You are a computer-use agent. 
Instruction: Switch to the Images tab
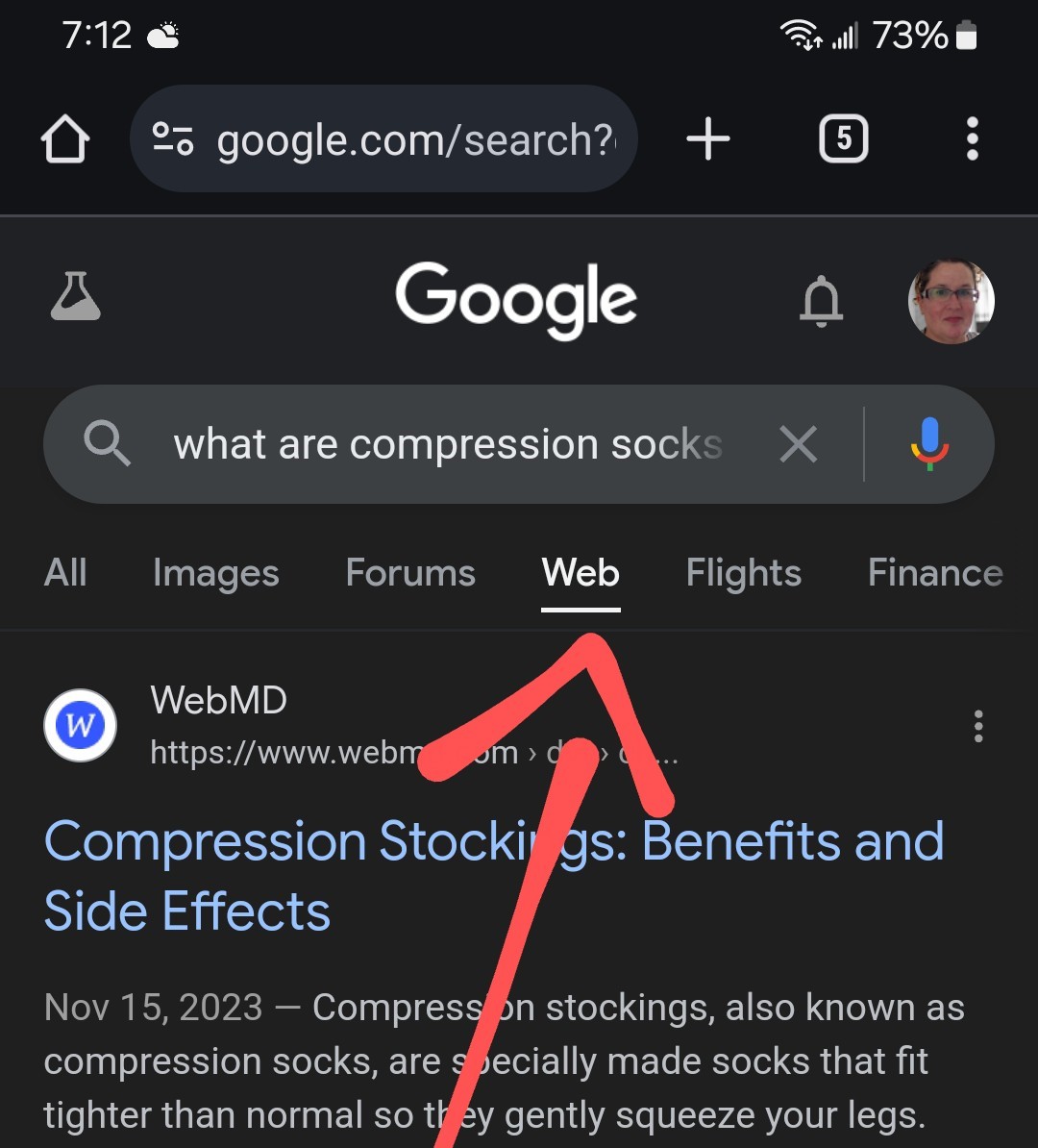215,573
